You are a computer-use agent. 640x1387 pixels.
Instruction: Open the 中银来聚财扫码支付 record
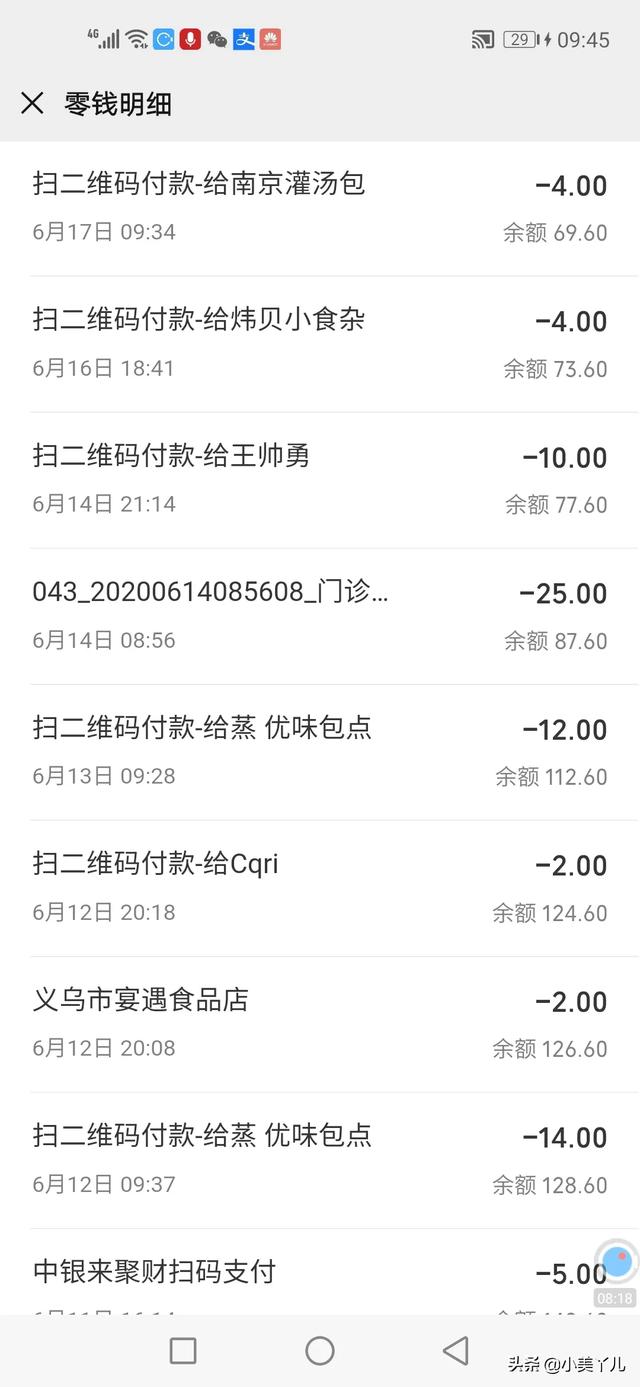click(x=320, y=1272)
